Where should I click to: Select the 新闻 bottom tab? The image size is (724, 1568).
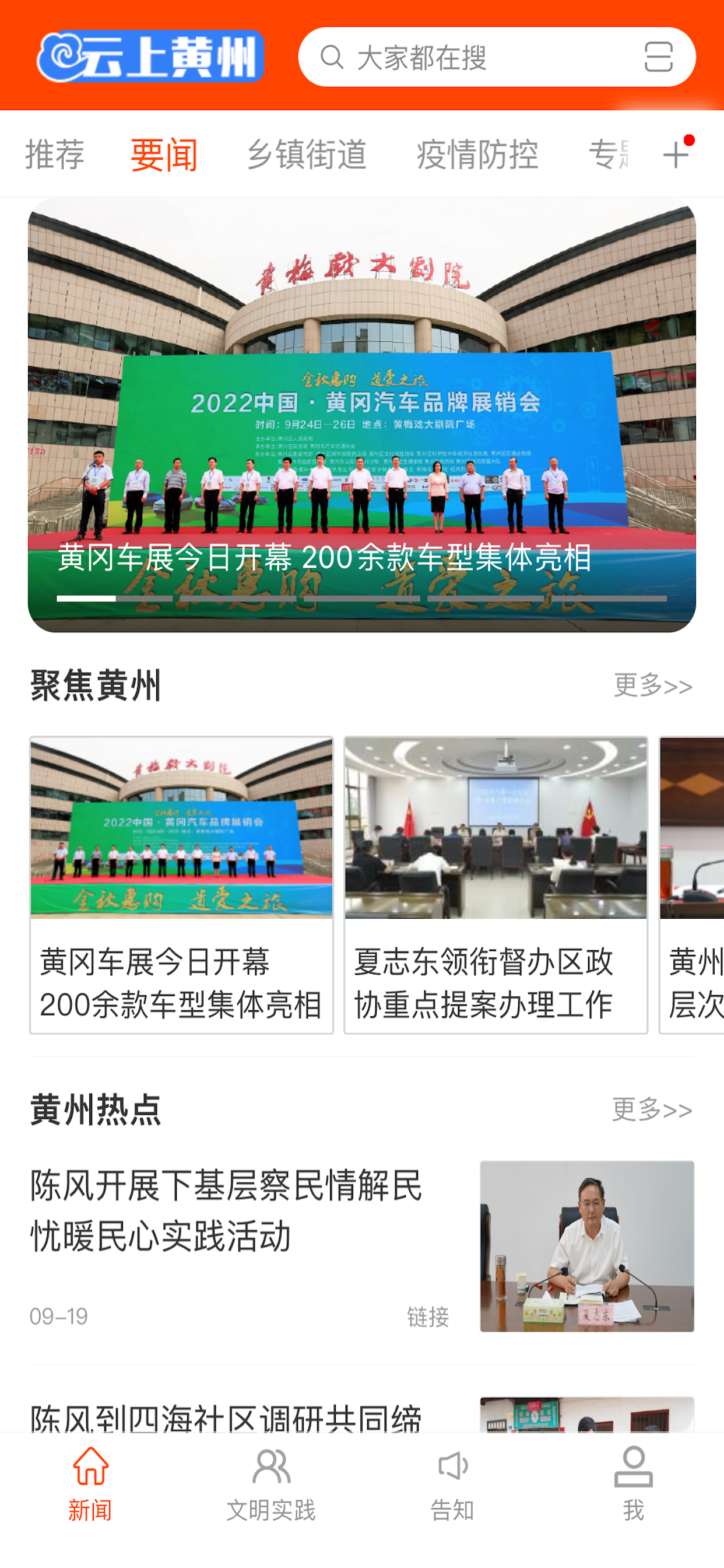pos(90,1485)
